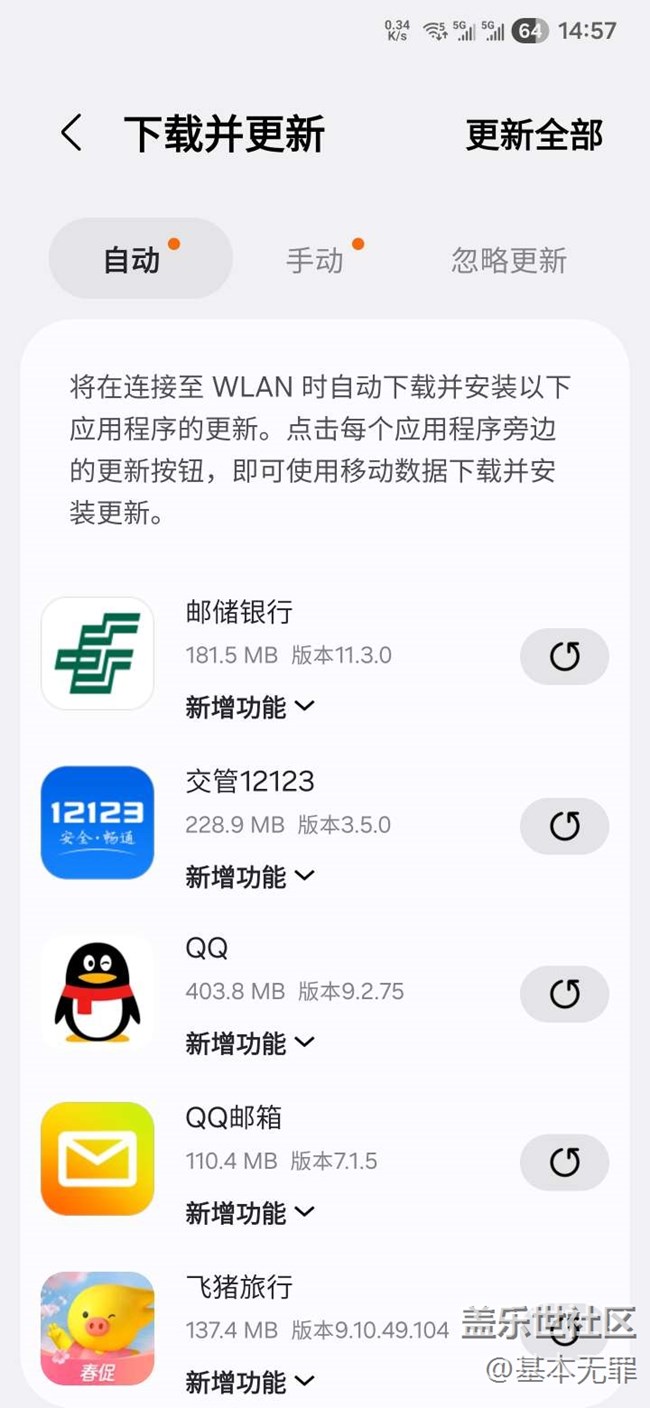650x1408 pixels.
Task: Open the 飞猪旅行 app entry
Action: 98,1328
